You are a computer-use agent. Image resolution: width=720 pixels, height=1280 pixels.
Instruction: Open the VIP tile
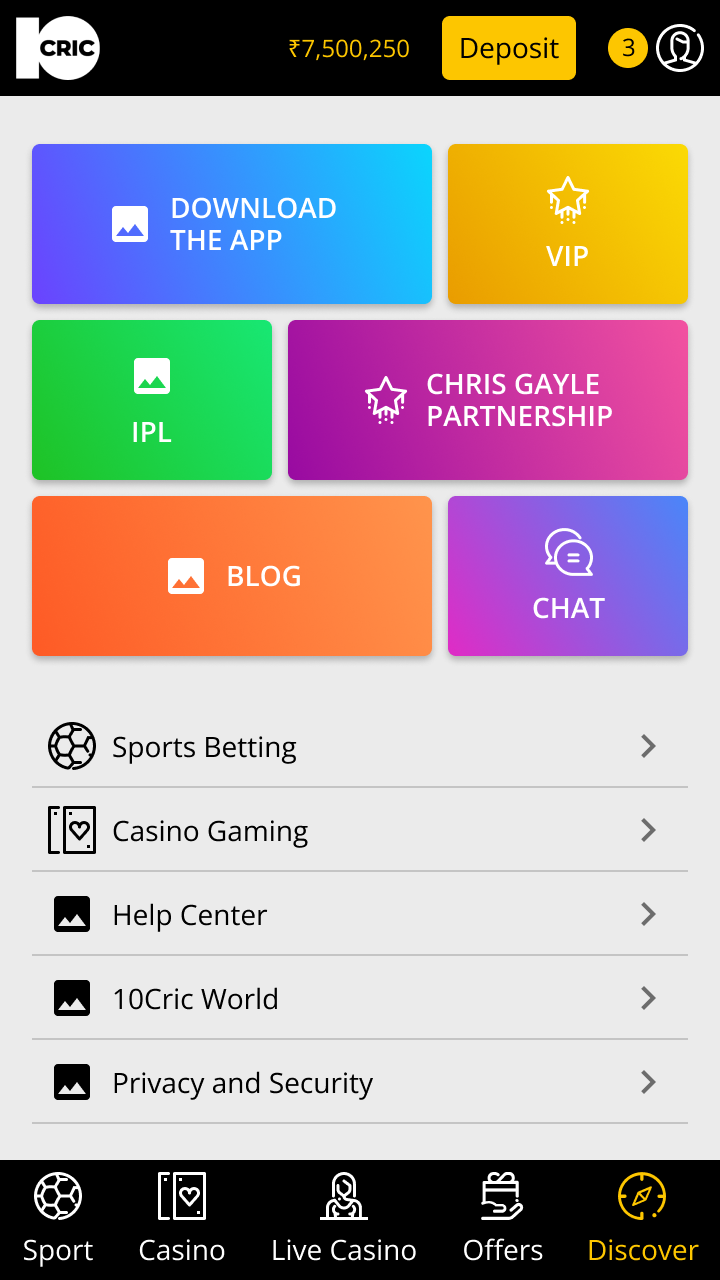(568, 224)
